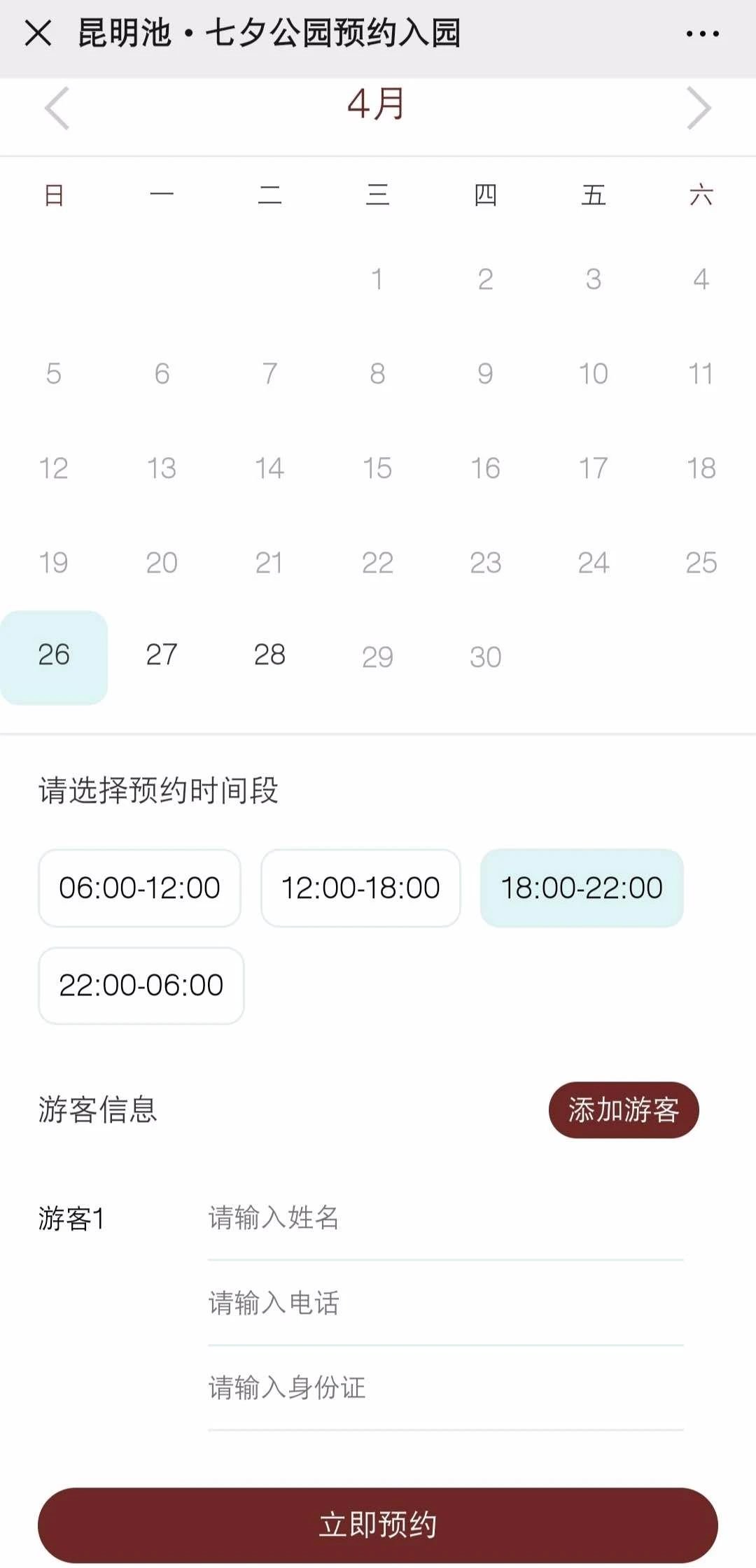Tap 添加游客 to add another visitor
This screenshot has height=1568, width=756.
click(623, 1109)
